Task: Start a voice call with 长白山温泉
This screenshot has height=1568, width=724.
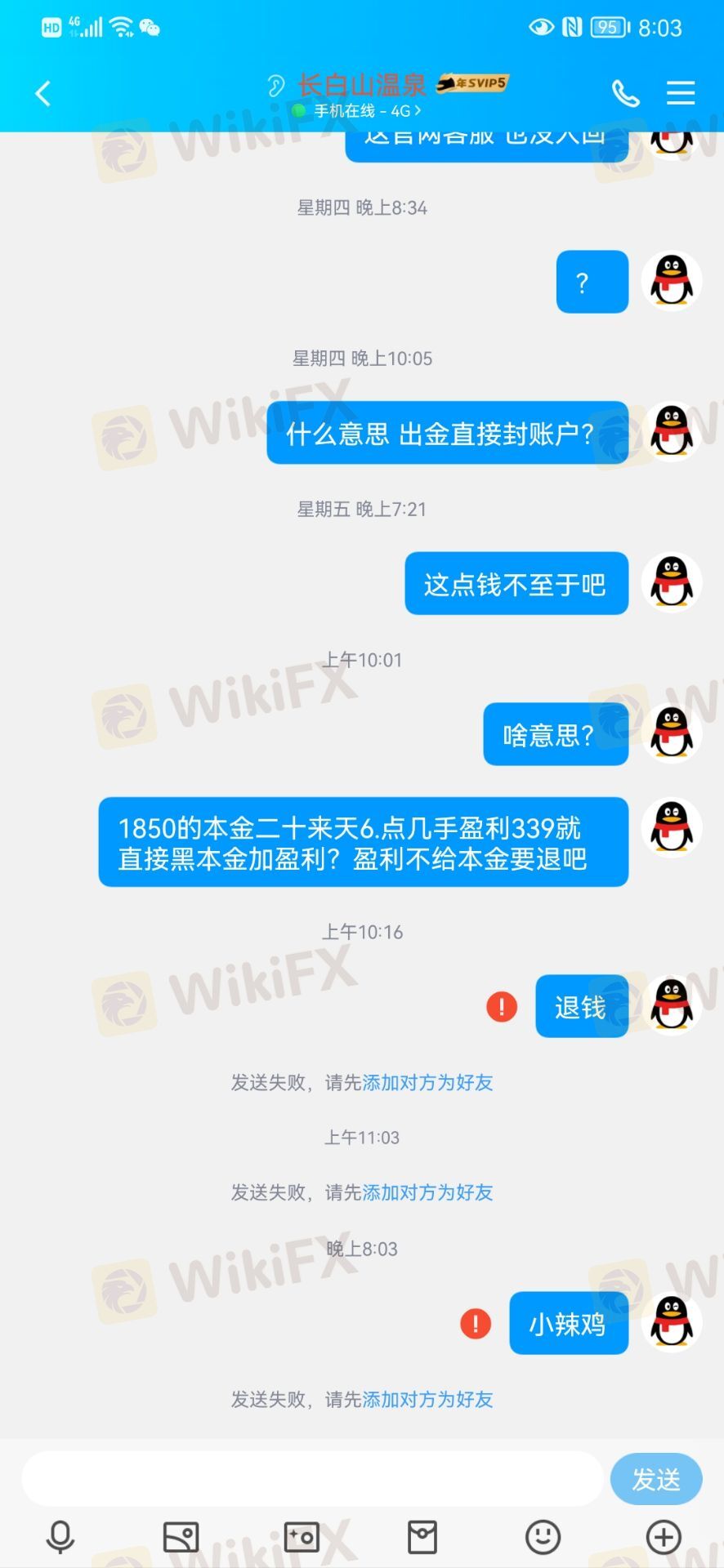Action: click(625, 94)
